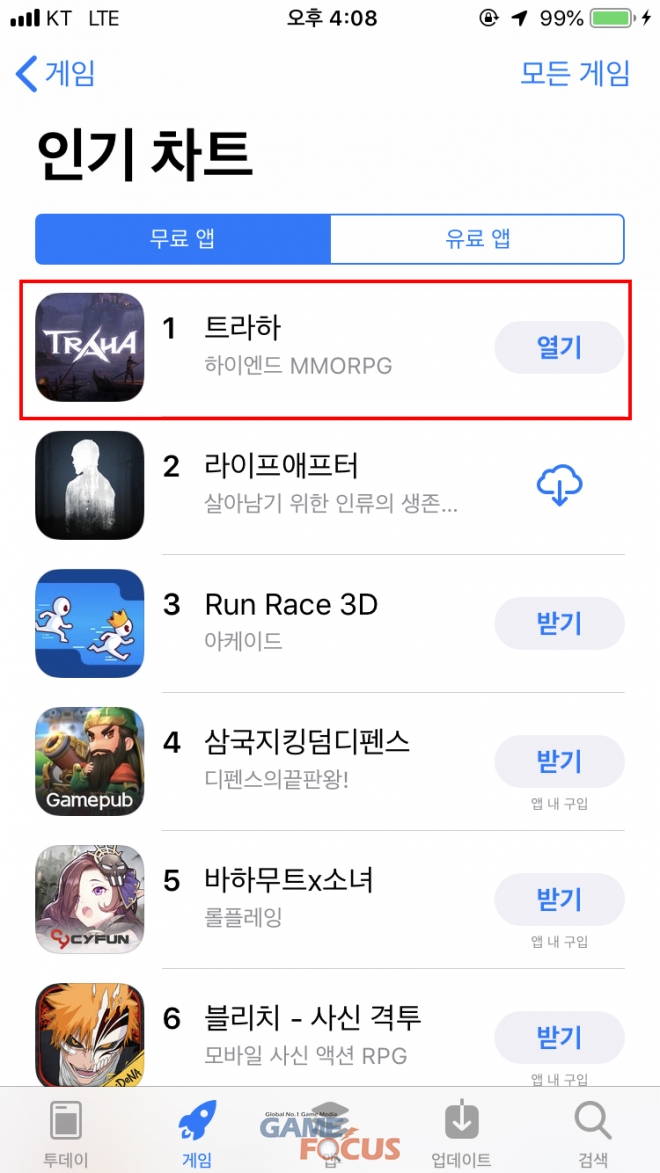The height and width of the screenshot is (1173, 660).
Task: View 삼국지킹덤디펜스 app details
Action: [300, 760]
